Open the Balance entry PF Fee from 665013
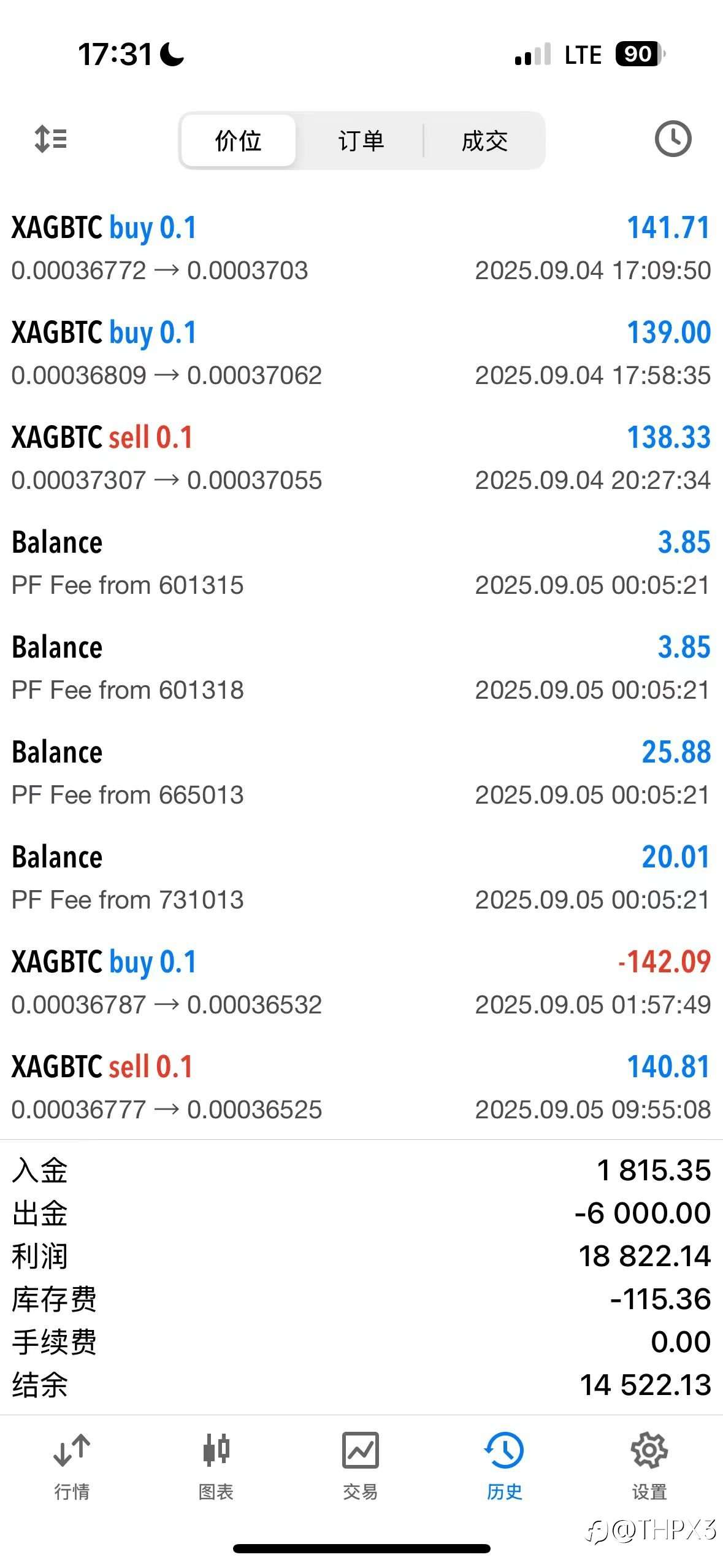 [361, 772]
